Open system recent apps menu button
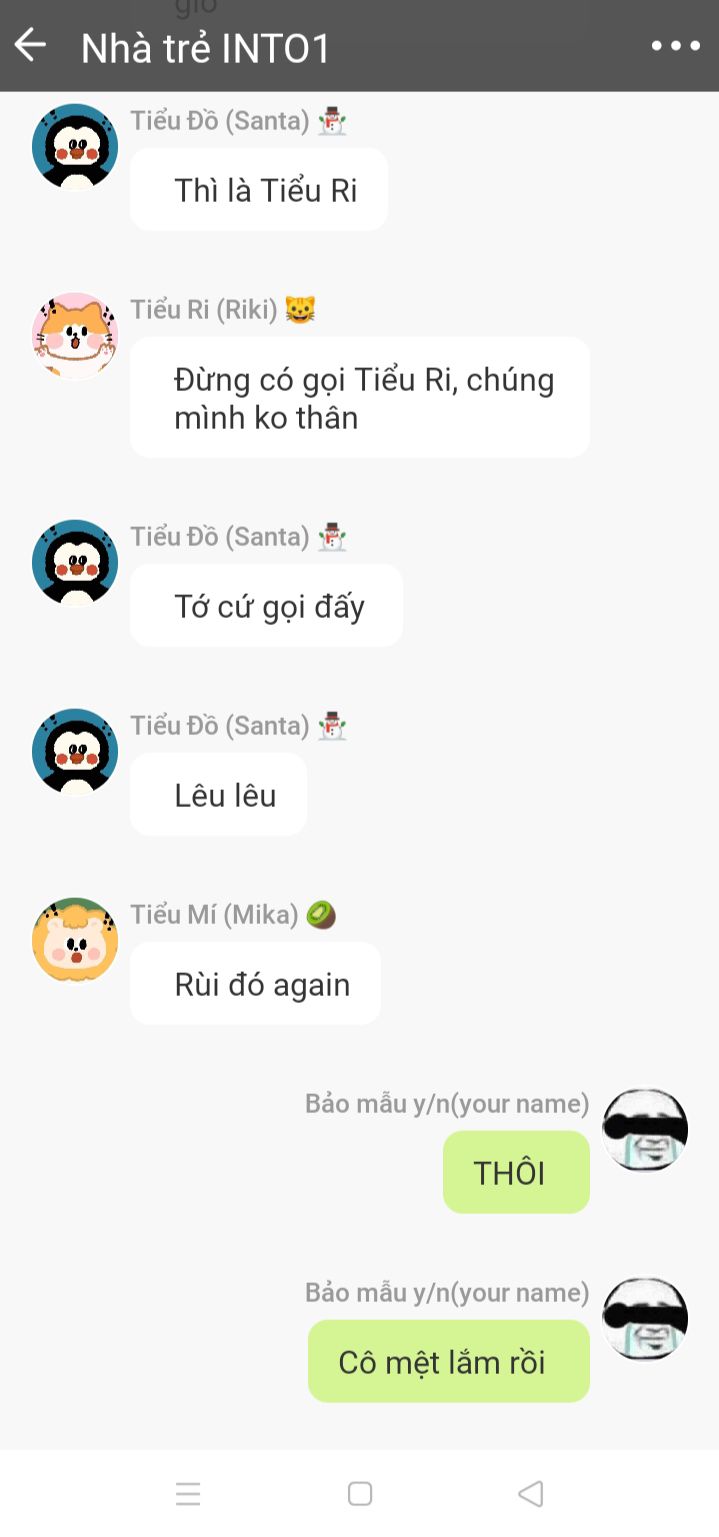719x1537 pixels. (188, 1494)
